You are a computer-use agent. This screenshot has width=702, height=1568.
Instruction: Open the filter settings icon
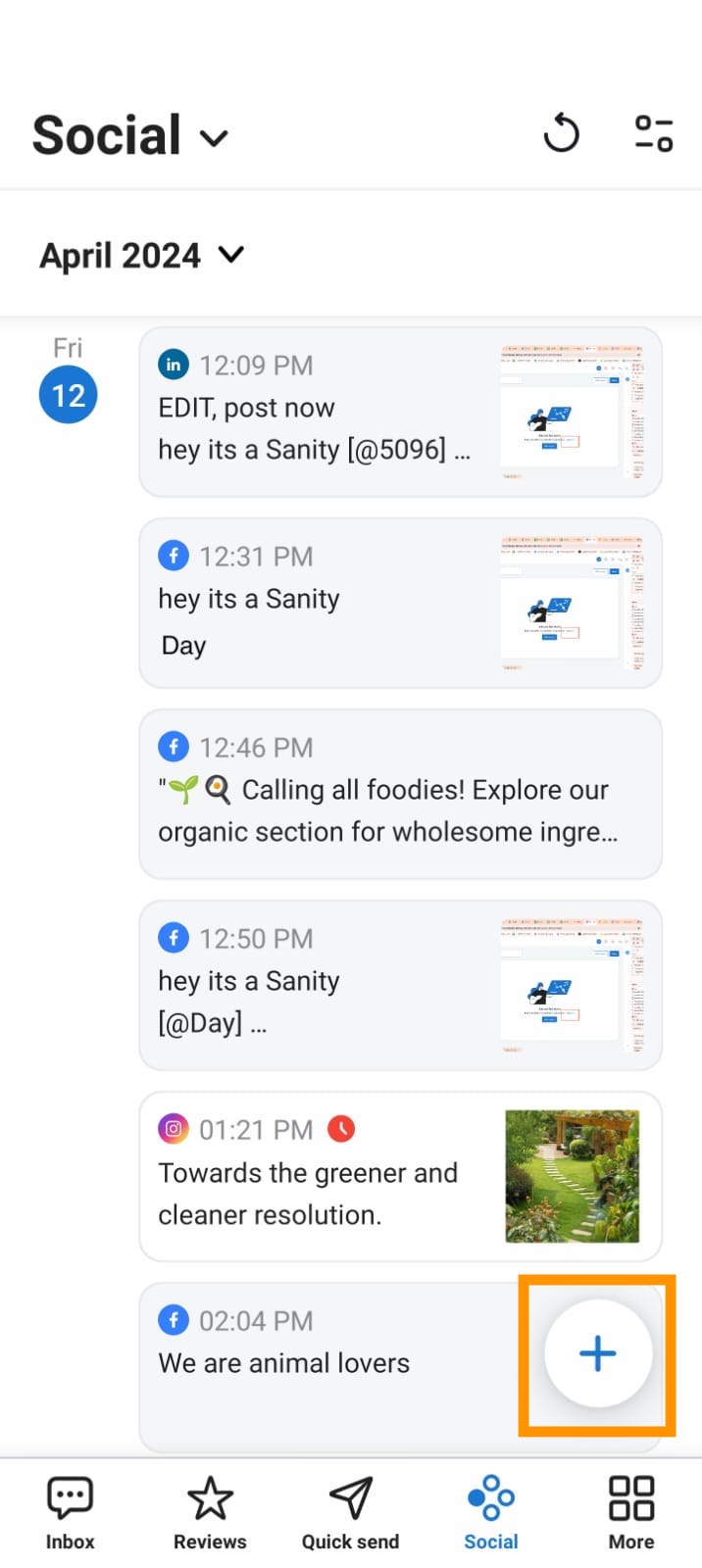(x=654, y=134)
